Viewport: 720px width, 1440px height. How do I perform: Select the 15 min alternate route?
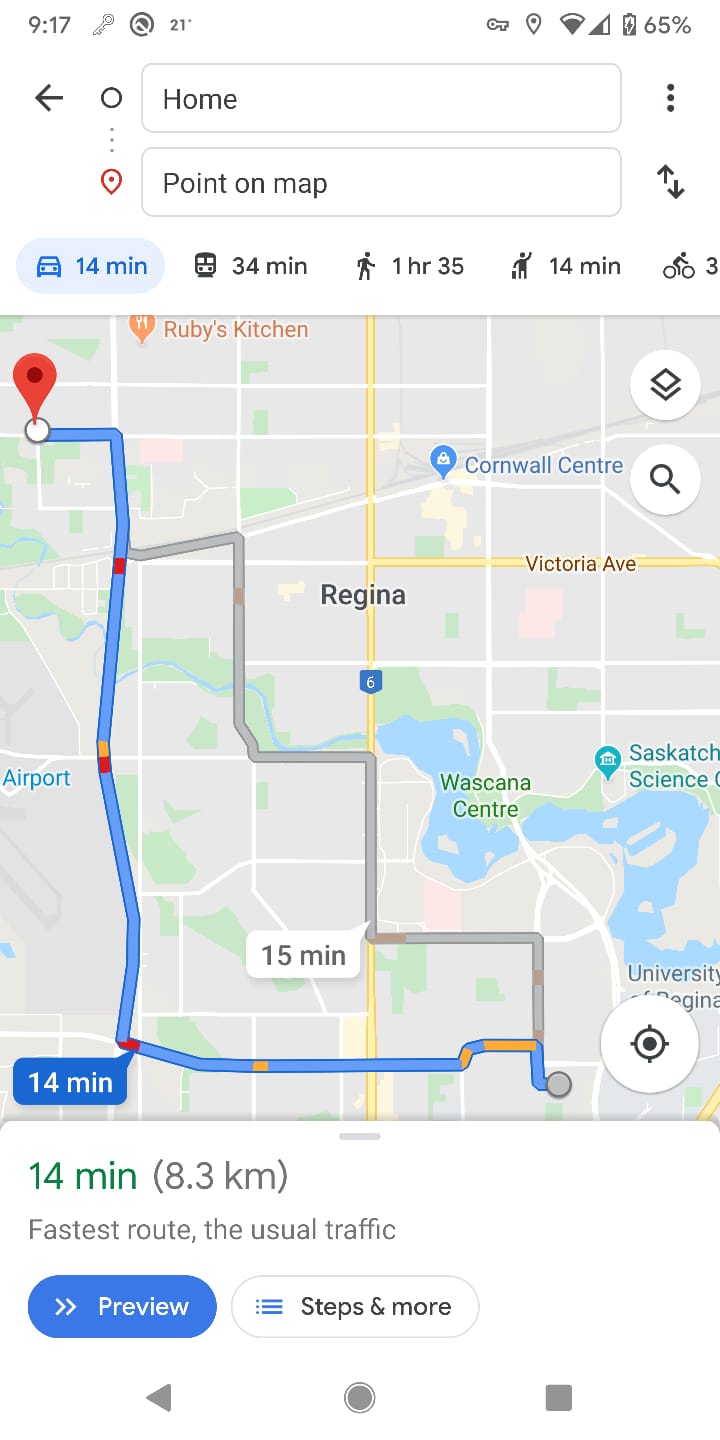point(304,955)
